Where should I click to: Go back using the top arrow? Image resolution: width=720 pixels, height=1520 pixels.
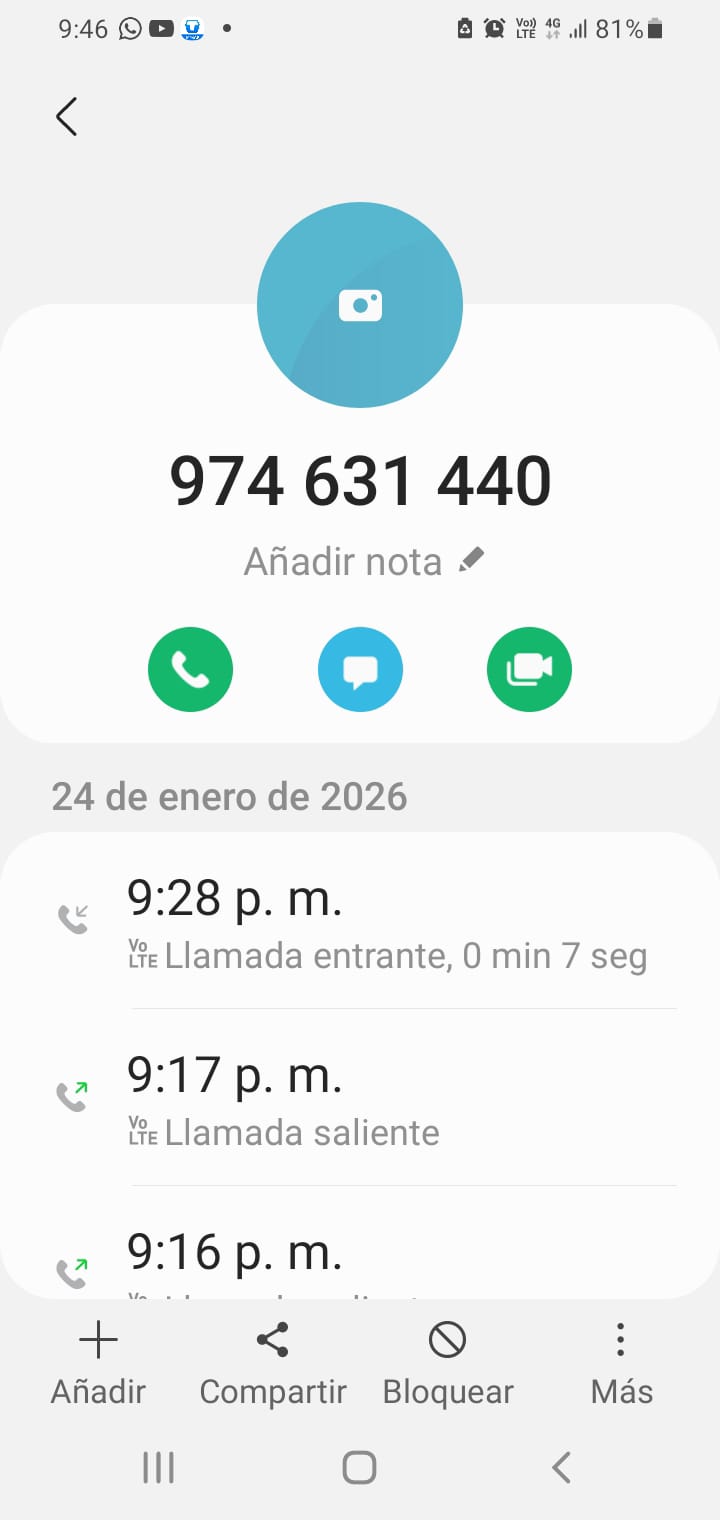coord(67,117)
